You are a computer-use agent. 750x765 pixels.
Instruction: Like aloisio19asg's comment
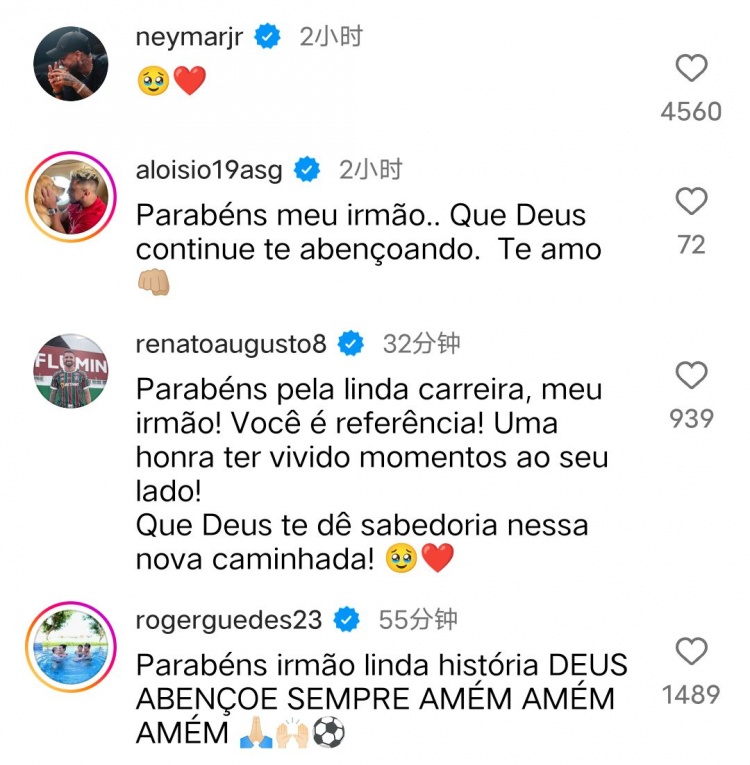click(x=691, y=201)
